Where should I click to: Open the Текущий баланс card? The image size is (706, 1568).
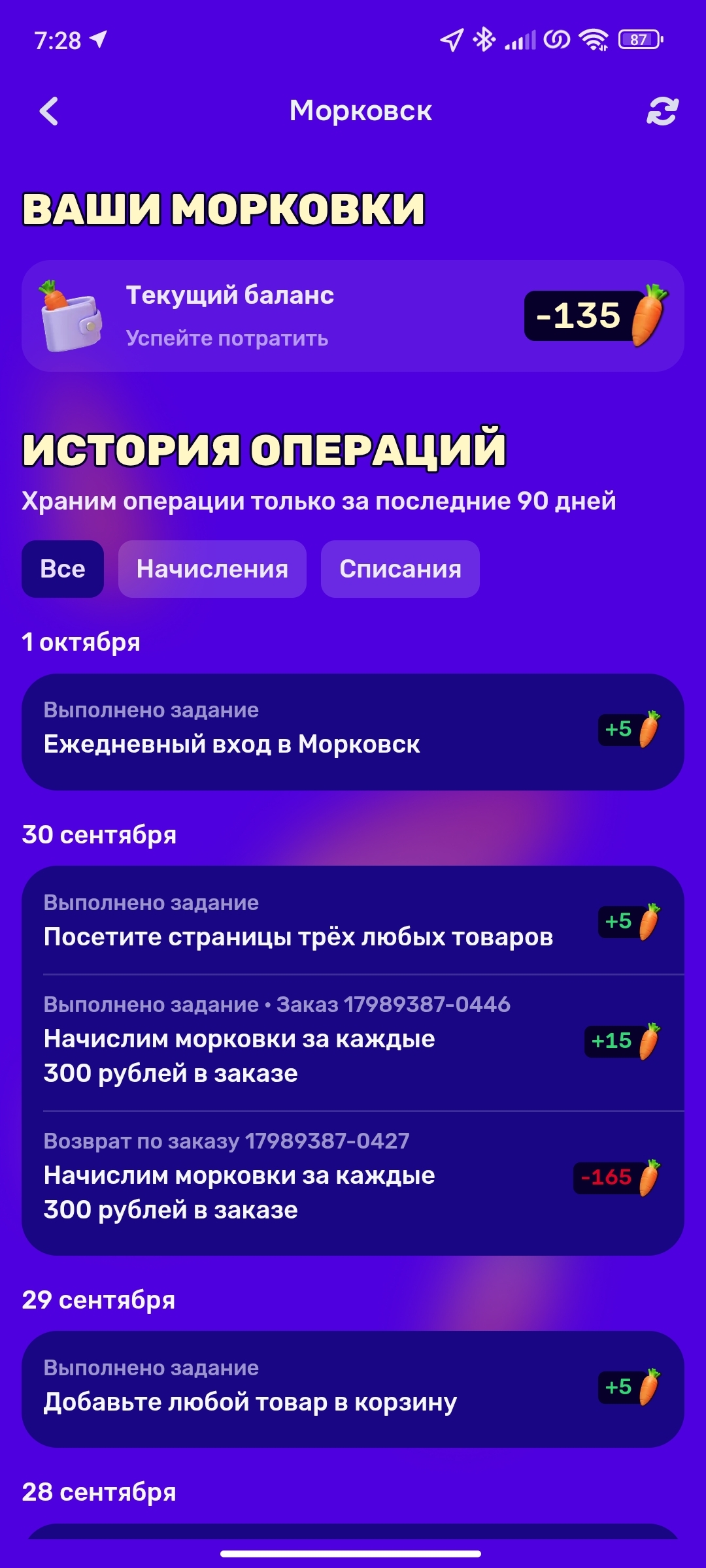click(x=353, y=316)
